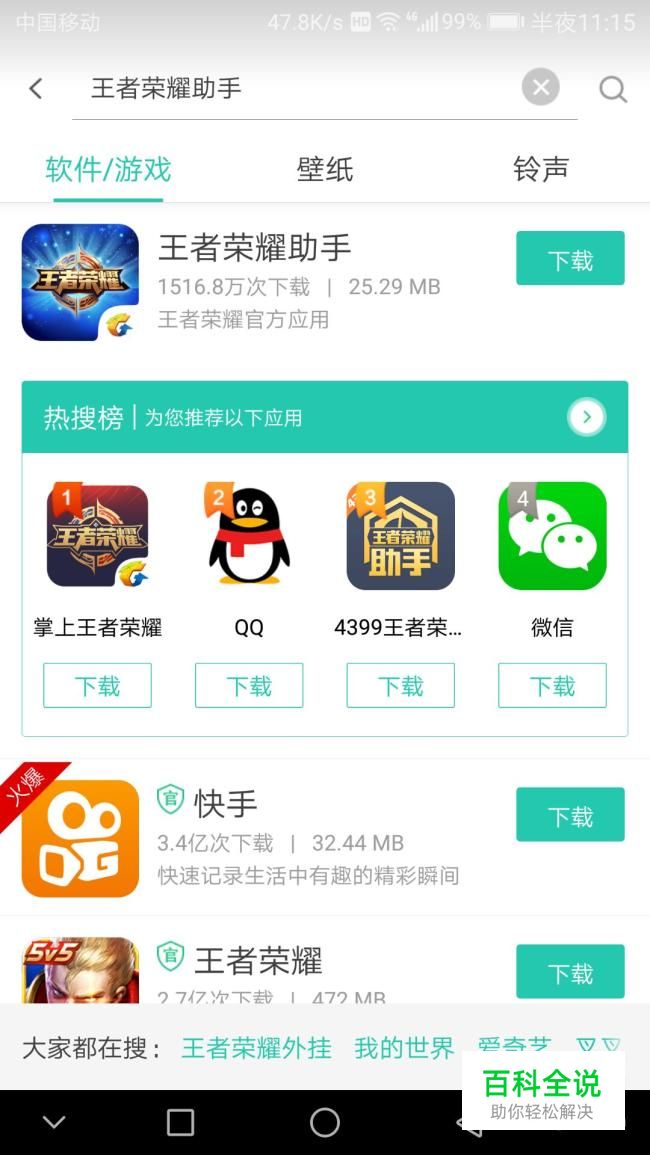The width and height of the screenshot is (650, 1155).
Task: Switch to the 铃声 tab
Action: point(541,169)
